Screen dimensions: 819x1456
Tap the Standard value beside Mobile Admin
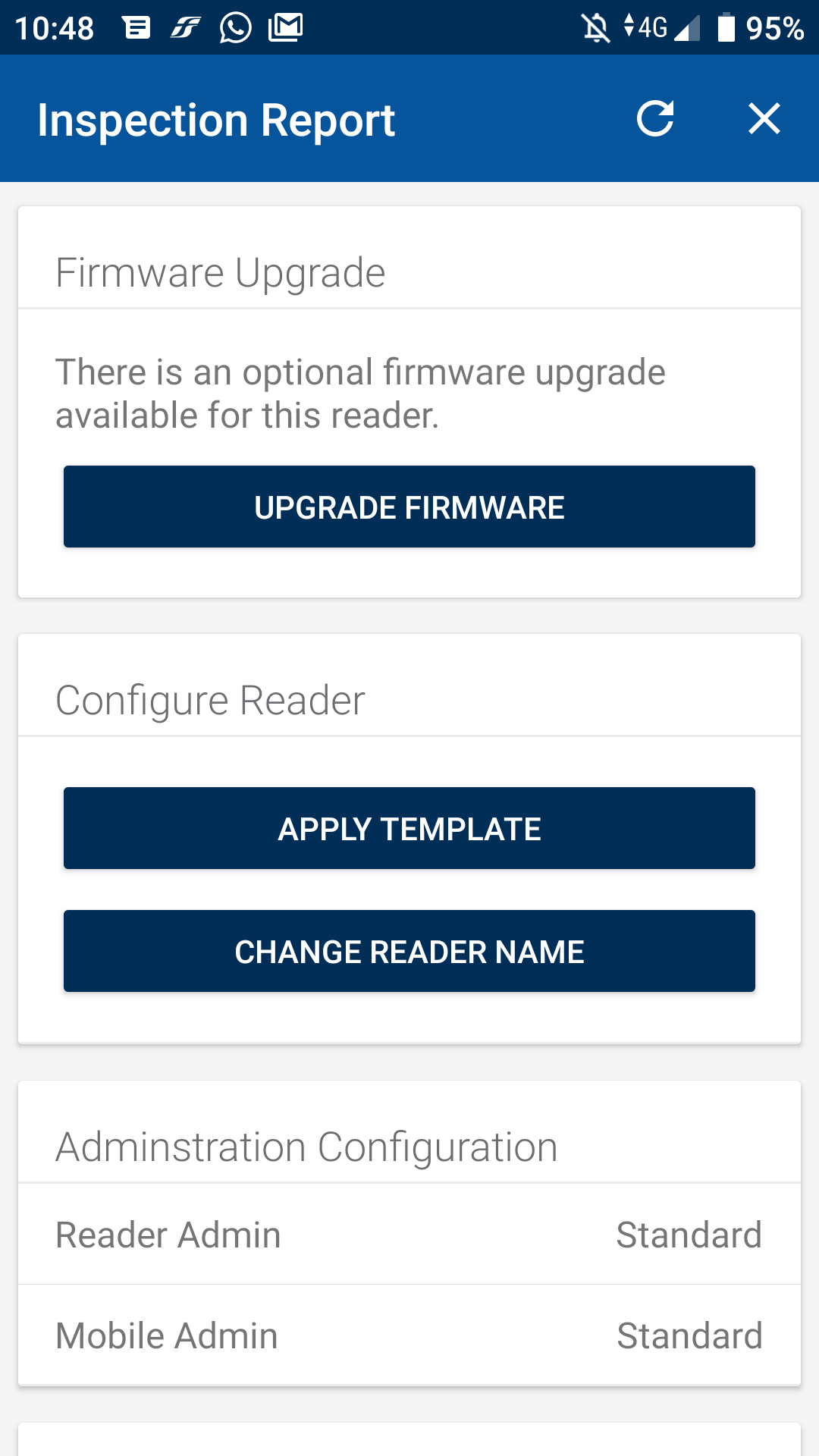[x=690, y=1335]
